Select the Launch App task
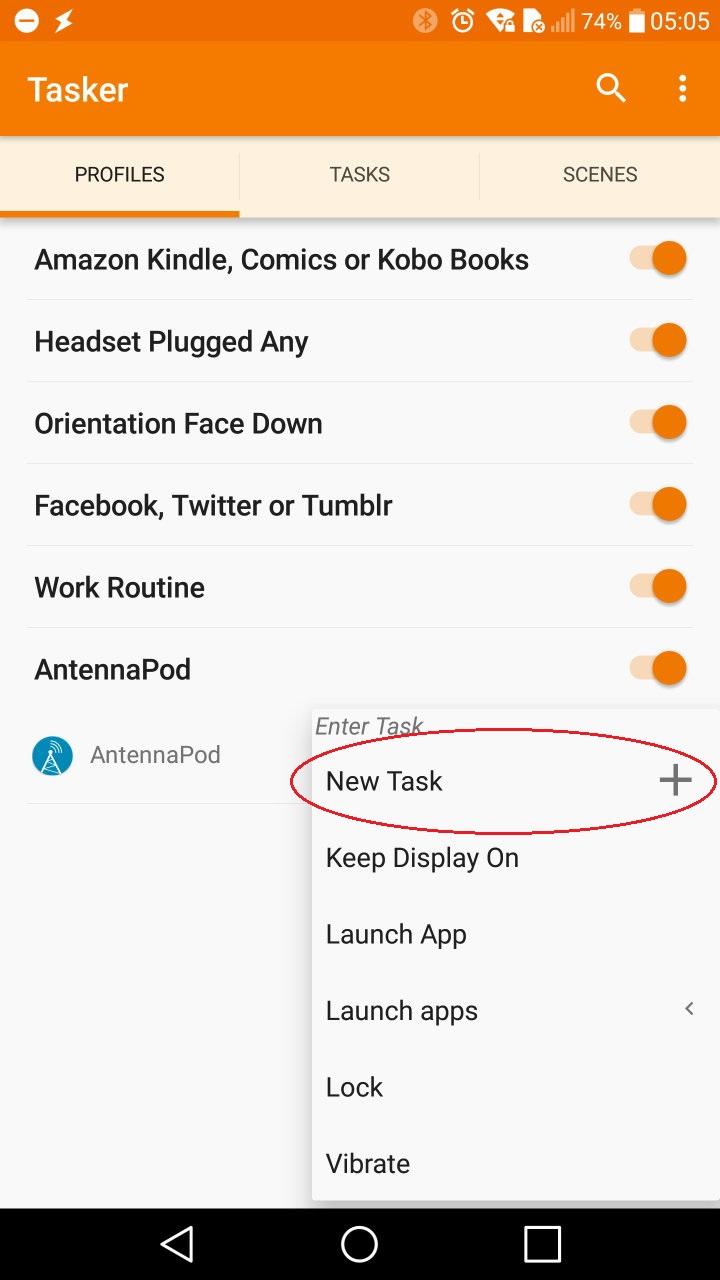This screenshot has height=1280, width=720. coord(396,934)
